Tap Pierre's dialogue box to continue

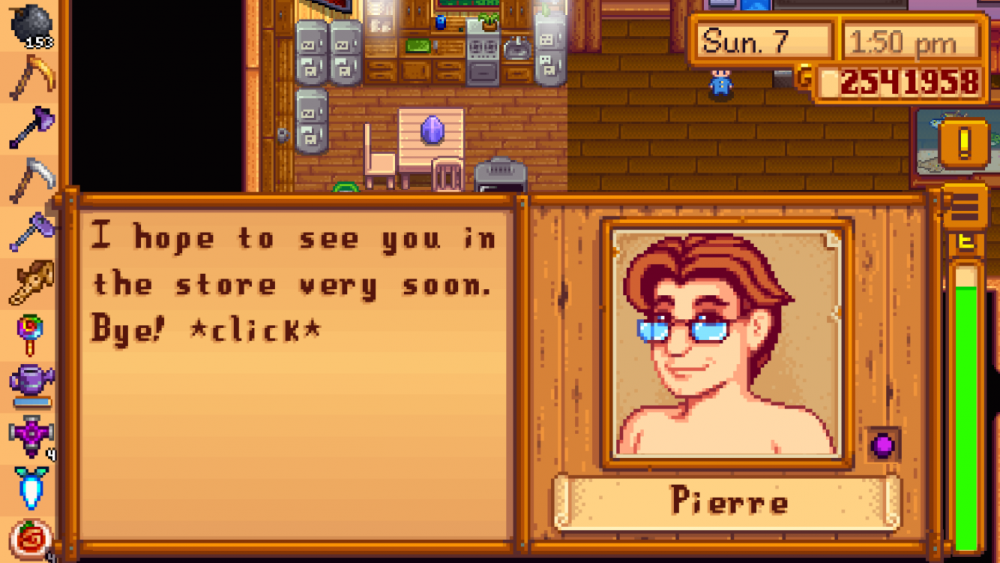295,370
